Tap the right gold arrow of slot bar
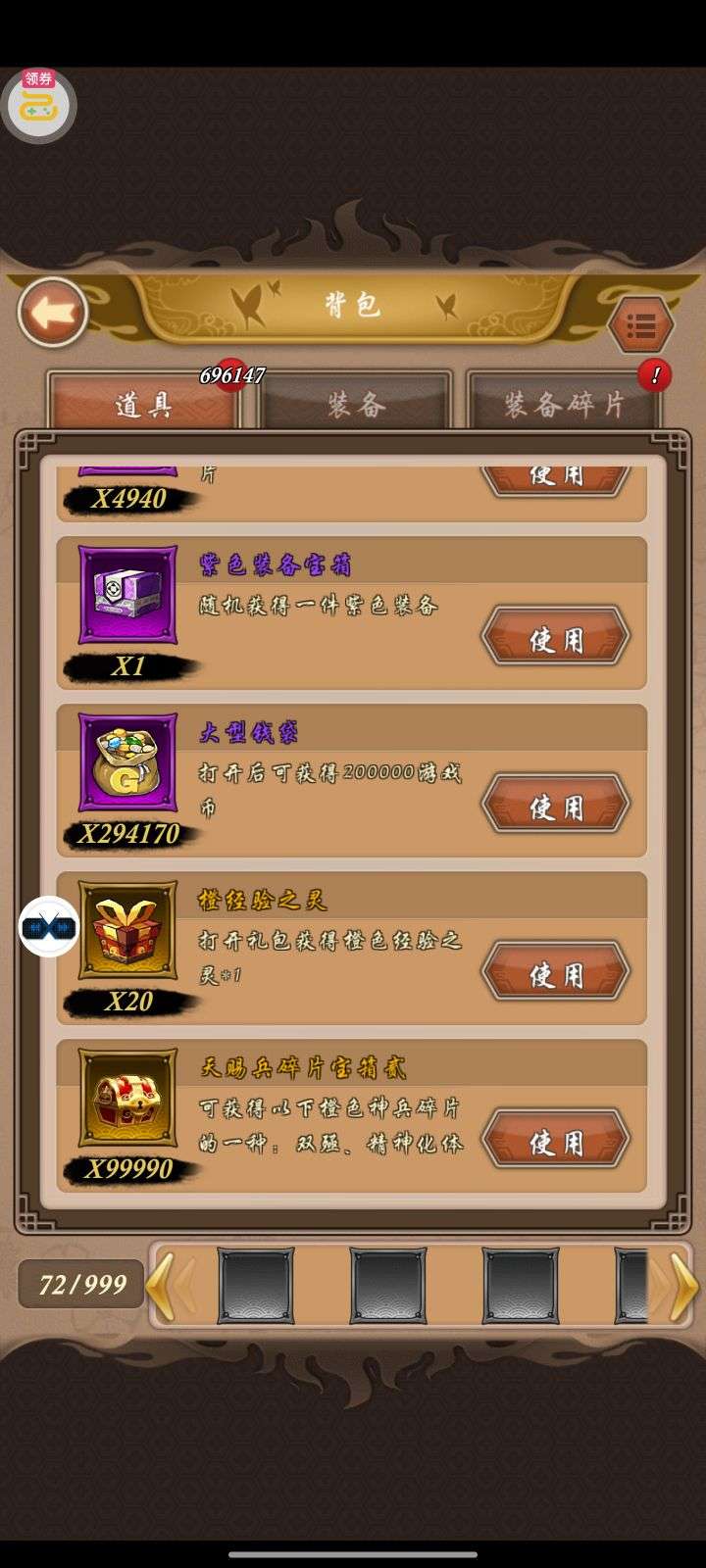This screenshot has width=706, height=1568. coord(683,1285)
